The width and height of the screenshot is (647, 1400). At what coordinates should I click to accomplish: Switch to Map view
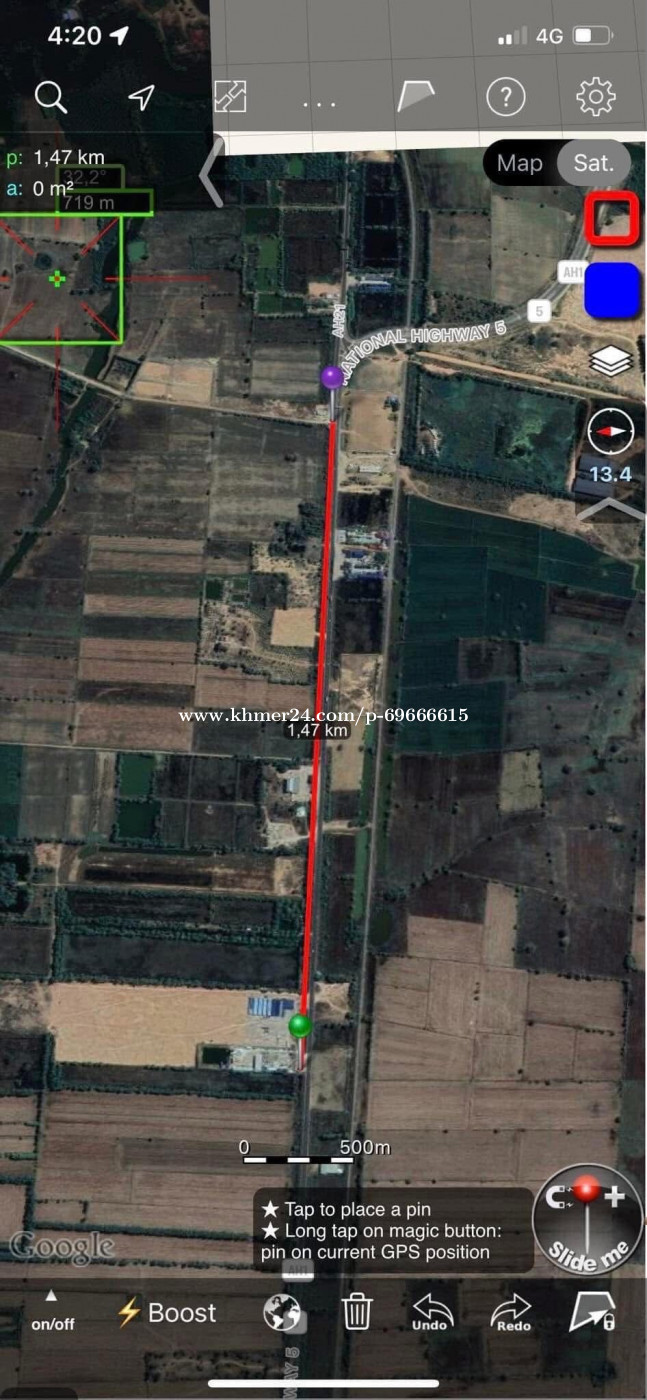coord(520,163)
